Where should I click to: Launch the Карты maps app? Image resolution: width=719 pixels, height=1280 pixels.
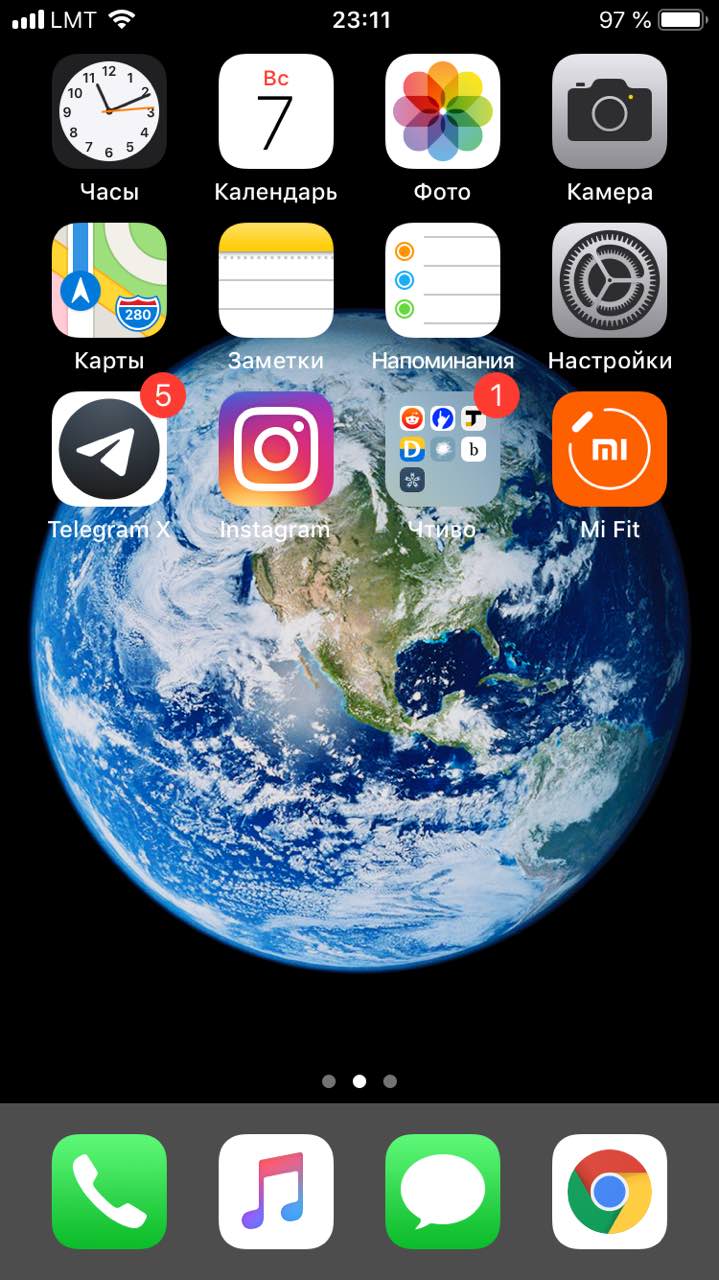[109, 280]
